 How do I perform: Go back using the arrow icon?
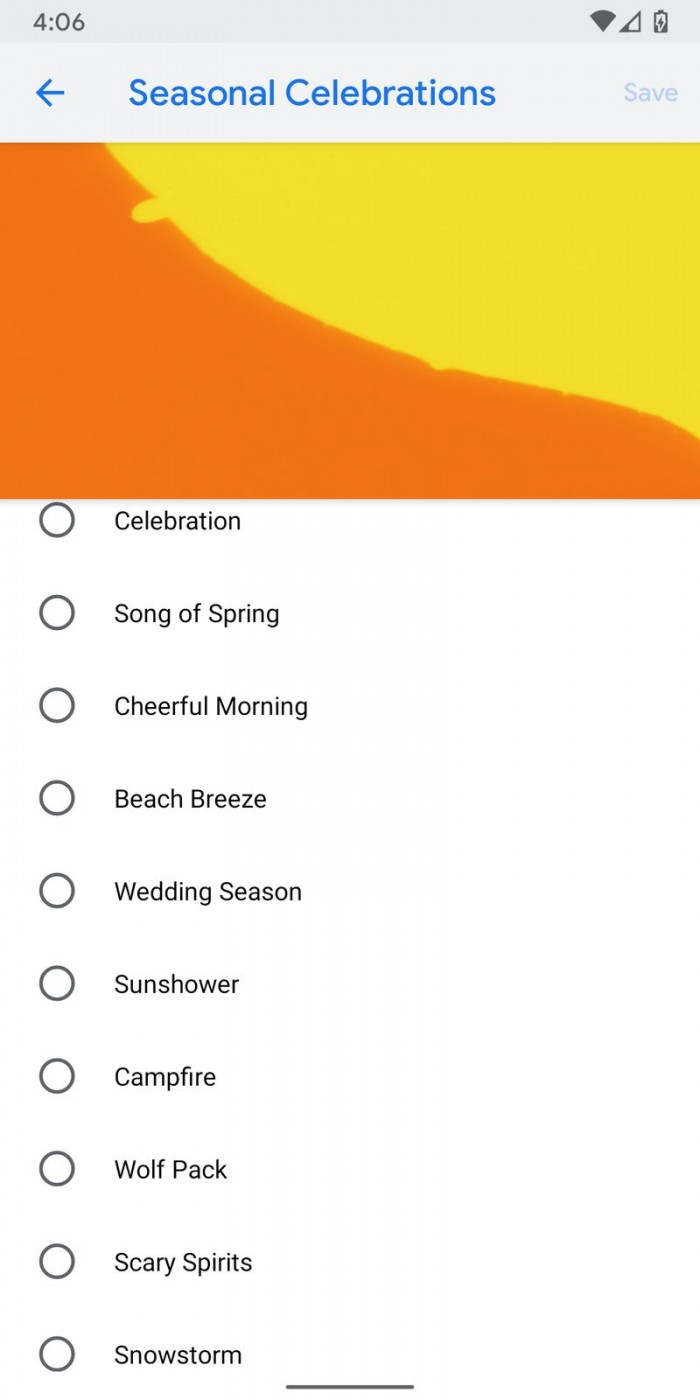pyautogui.click(x=50, y=93)
